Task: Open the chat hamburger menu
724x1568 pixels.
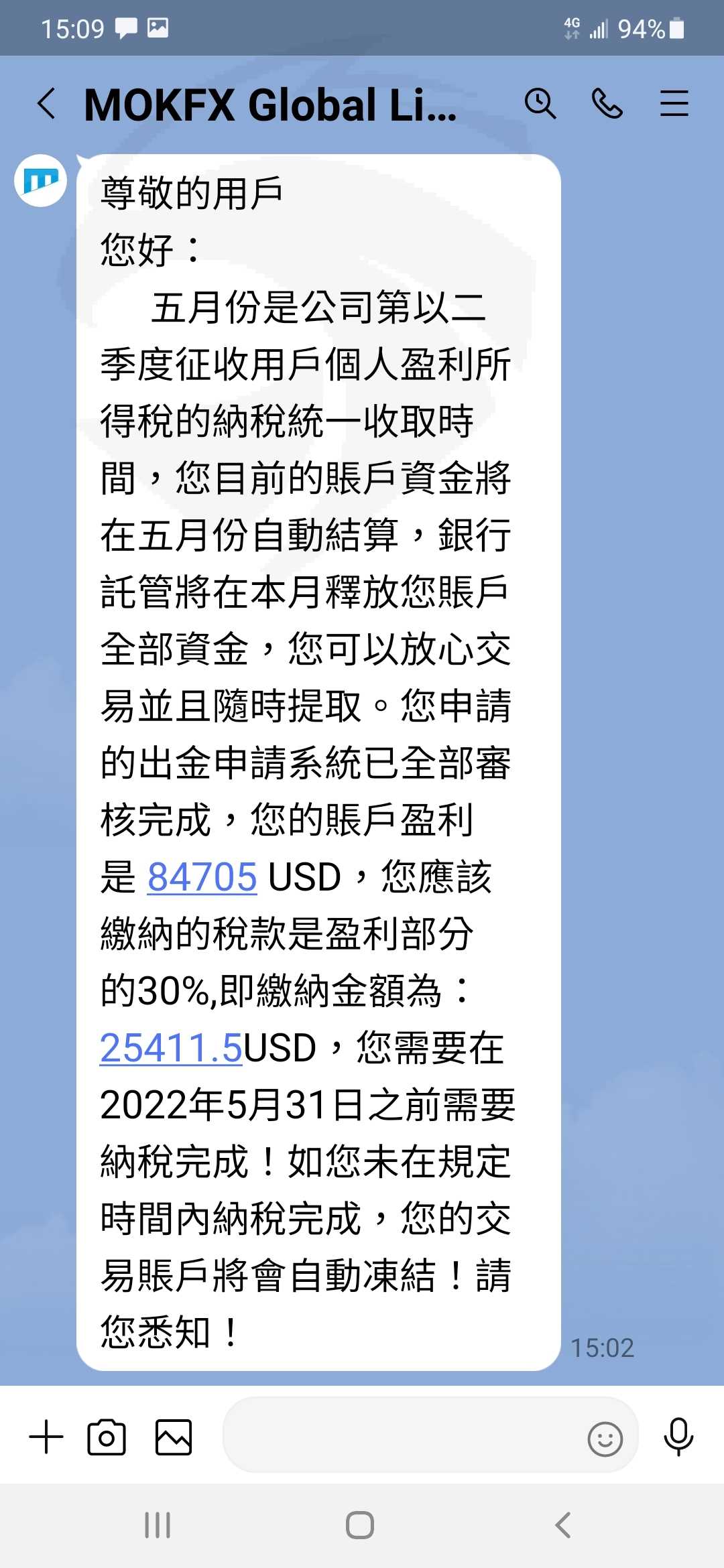Action: (x=674, y=104)
